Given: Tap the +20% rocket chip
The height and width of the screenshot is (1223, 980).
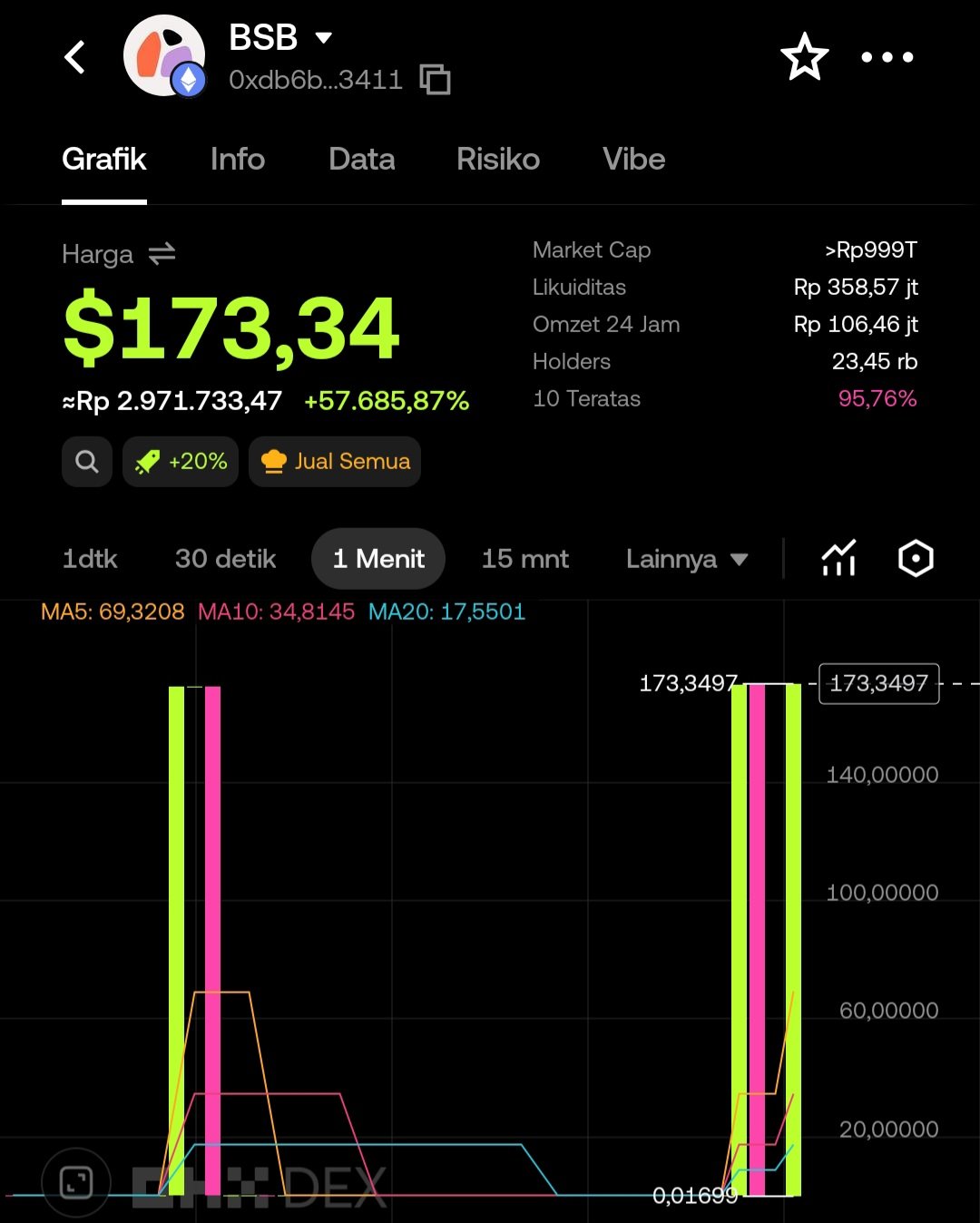Looking at the screenshot, I should pyautogui.click(x=181, y=462).
